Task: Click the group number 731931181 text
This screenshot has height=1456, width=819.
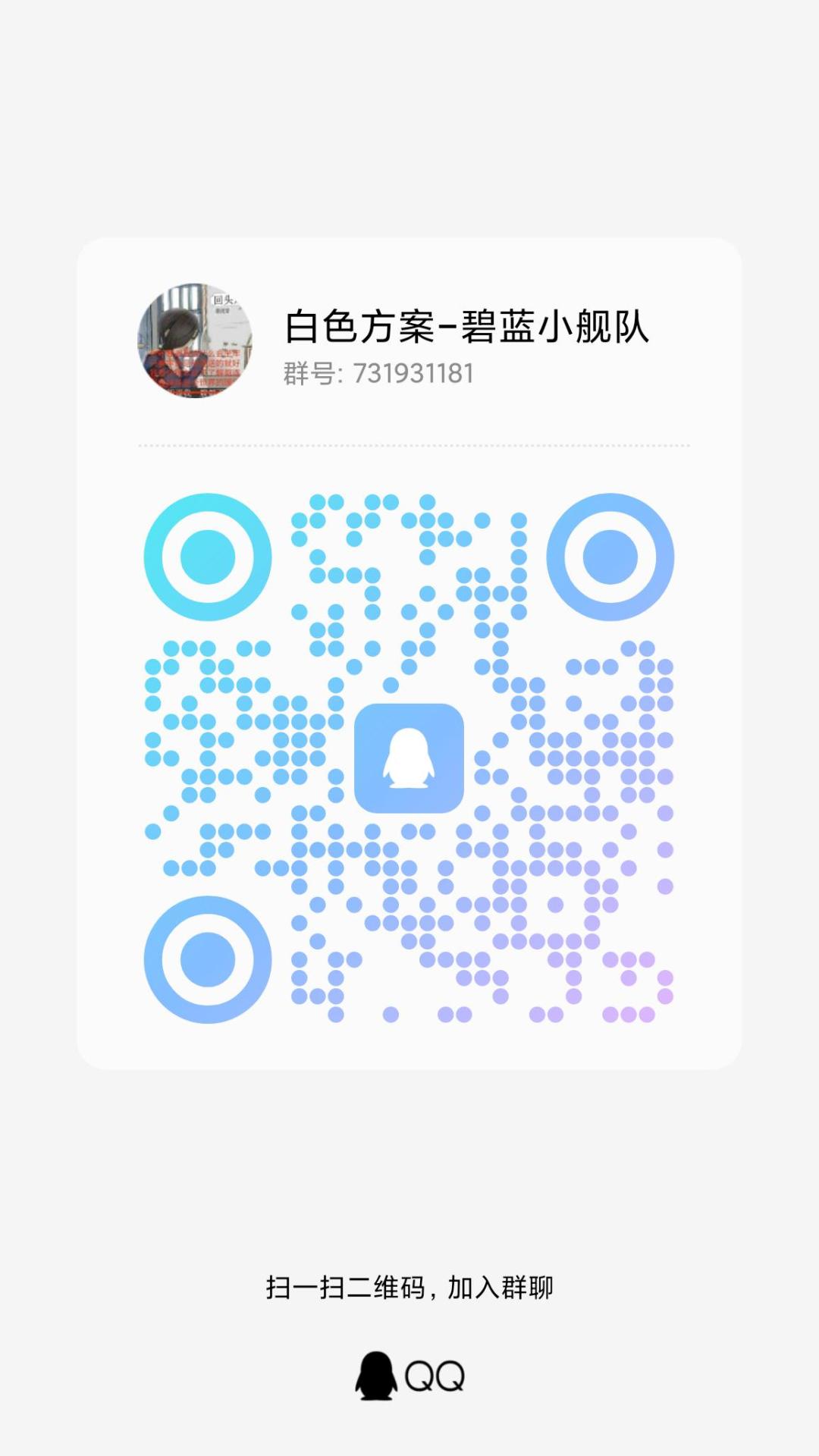Action: click(x=413, y=373)
